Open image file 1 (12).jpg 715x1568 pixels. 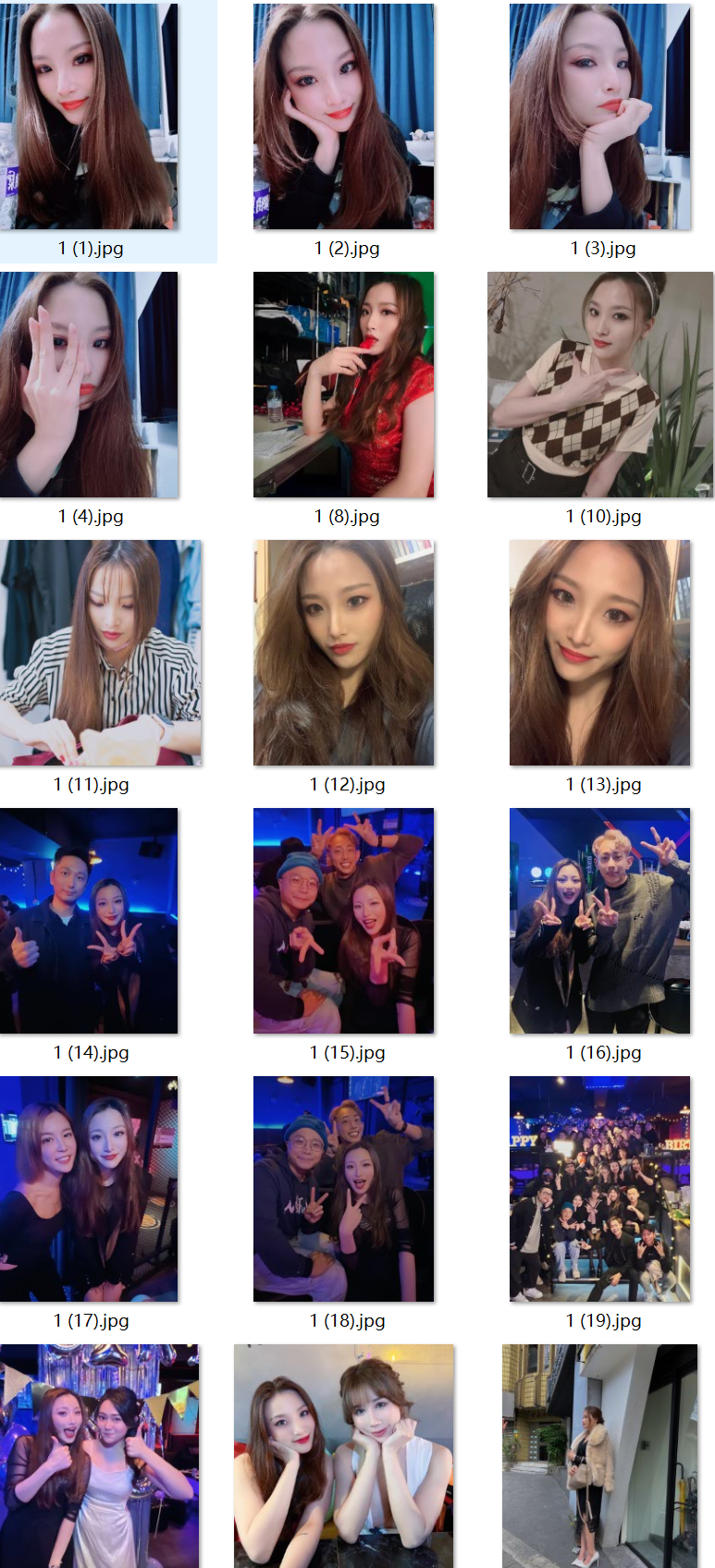tap(344, 653)
